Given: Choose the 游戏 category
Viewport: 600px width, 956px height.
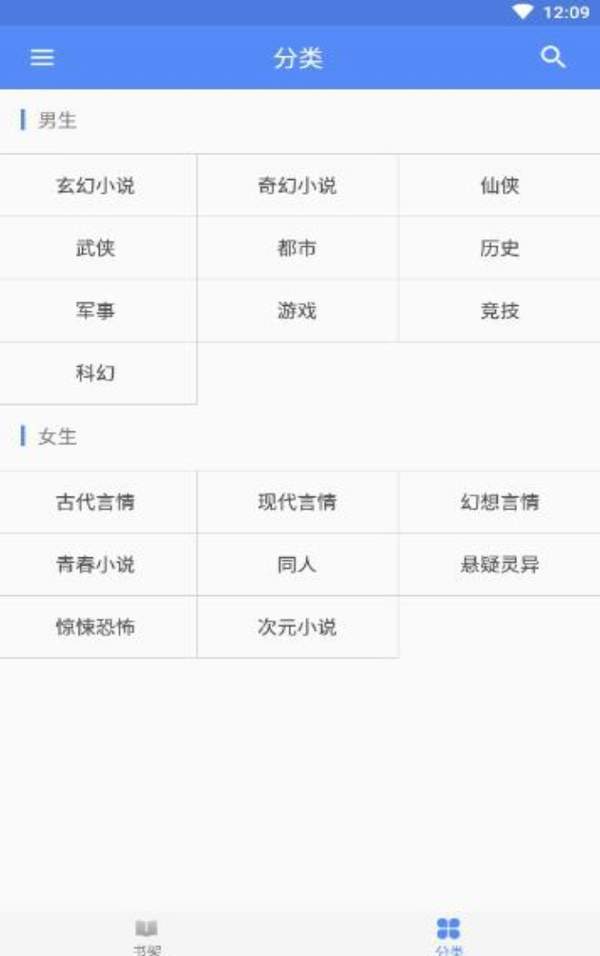Looking at the screenshot, I should tap(297, 311).
